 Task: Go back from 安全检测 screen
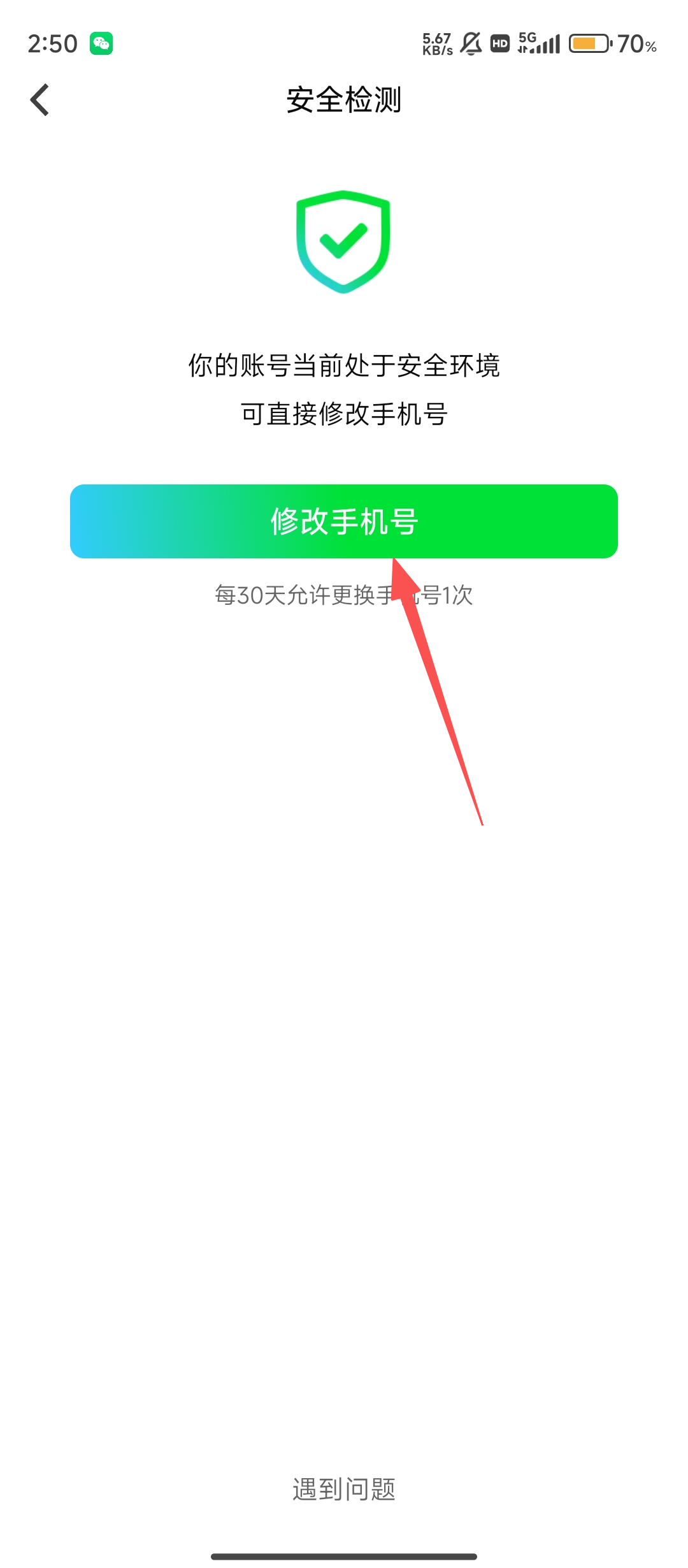point(39,100)
